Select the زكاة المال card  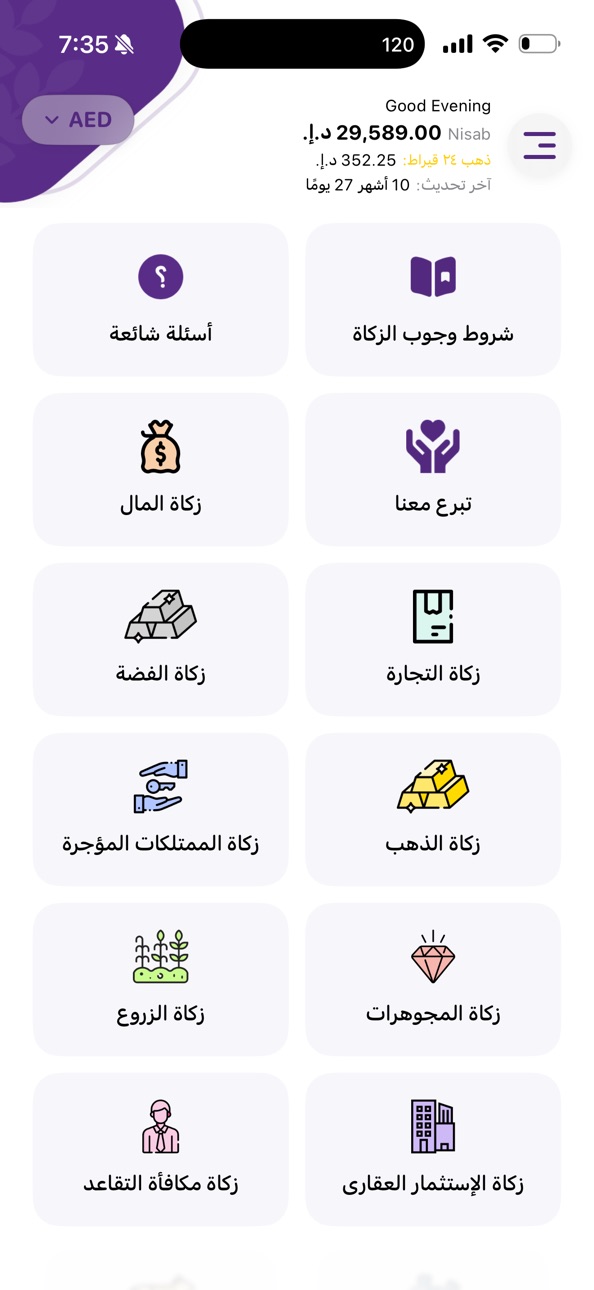click(161, 470)
